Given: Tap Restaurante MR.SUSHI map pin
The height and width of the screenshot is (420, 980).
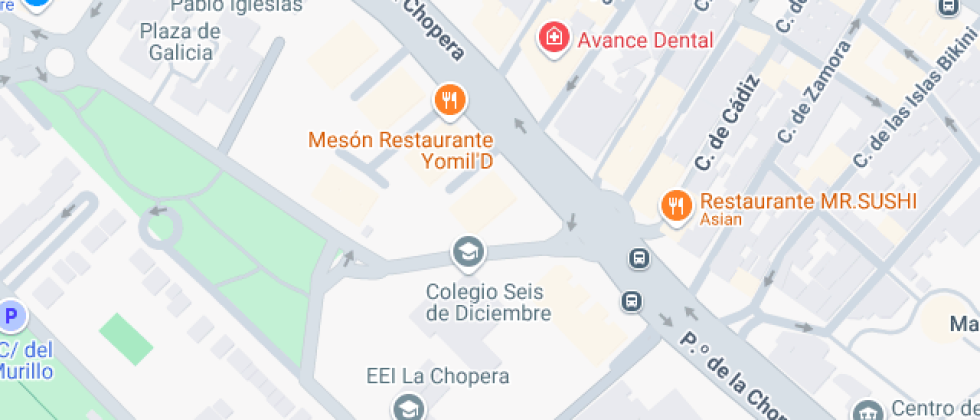Looking at the screenshot, I should pyautogui.click(x=677, y=206).
